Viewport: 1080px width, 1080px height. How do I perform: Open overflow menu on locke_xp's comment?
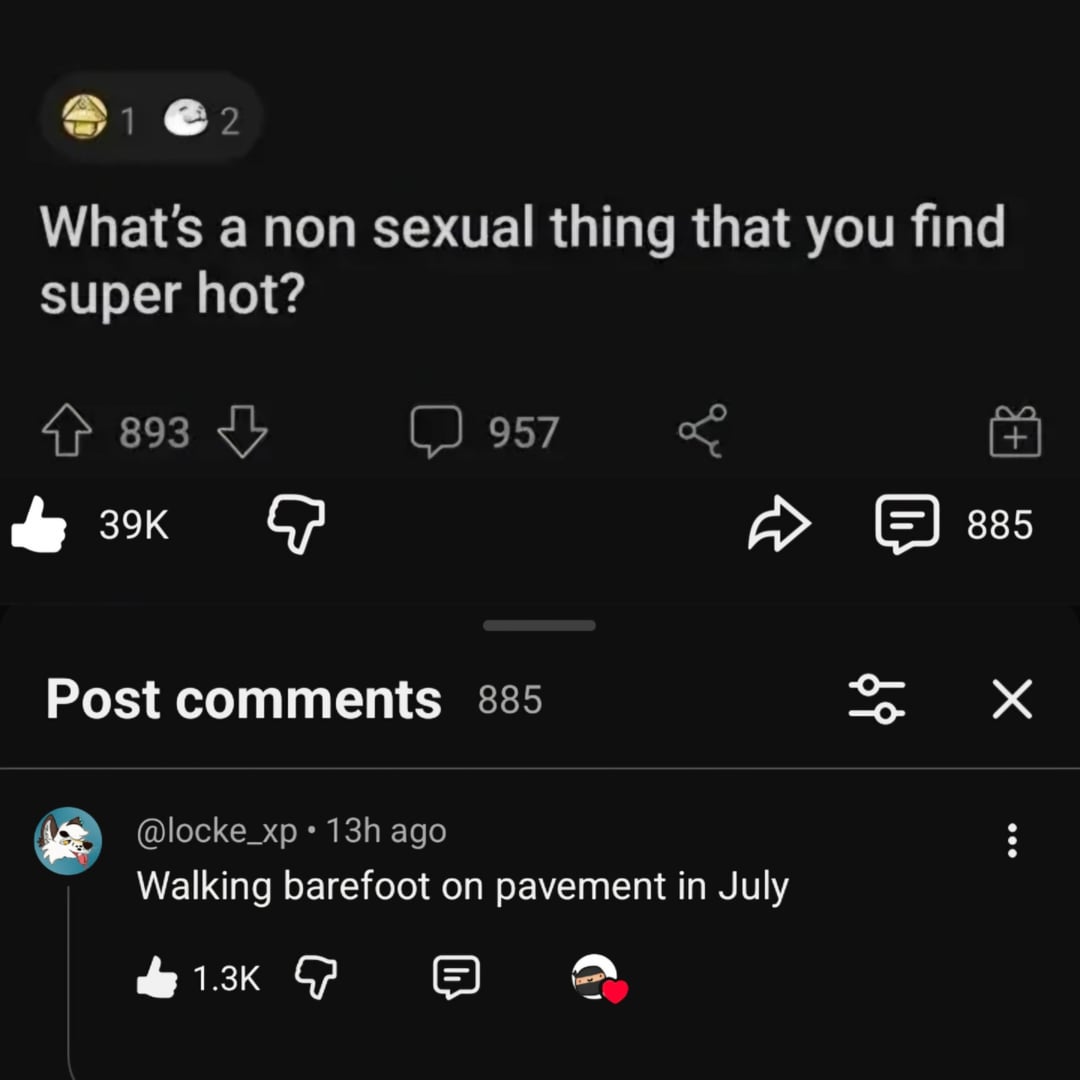coord(1012,841)
